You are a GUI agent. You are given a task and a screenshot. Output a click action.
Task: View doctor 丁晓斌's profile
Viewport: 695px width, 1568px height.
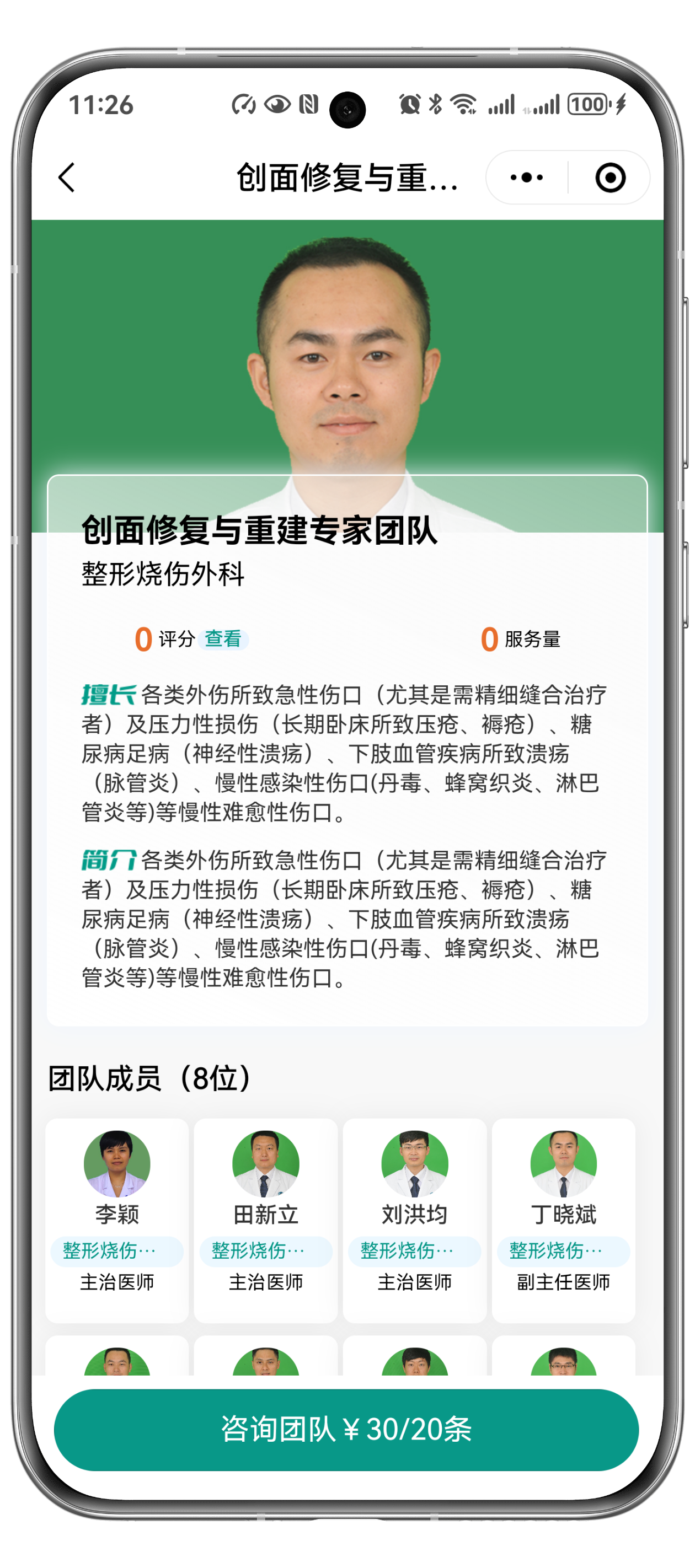[563, 1219]
